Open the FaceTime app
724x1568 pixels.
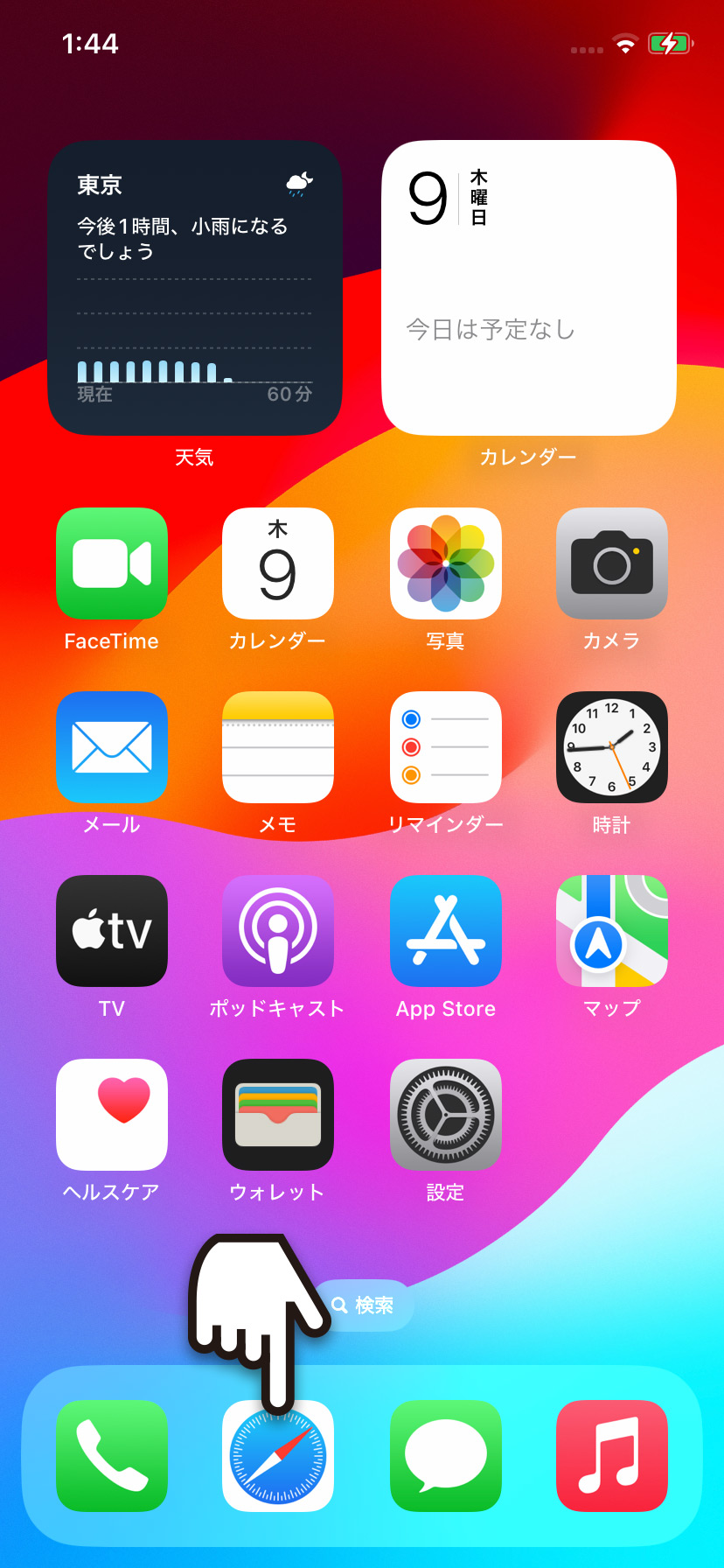pyautogui.click(x=111, y=563)
